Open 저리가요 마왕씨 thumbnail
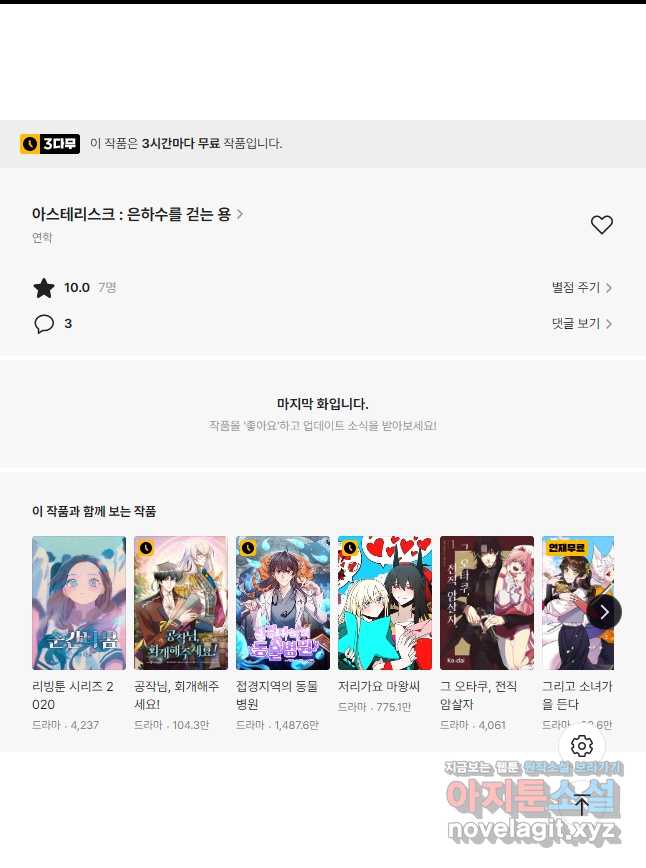Screen dimensions: 646x868 [385, 603]
